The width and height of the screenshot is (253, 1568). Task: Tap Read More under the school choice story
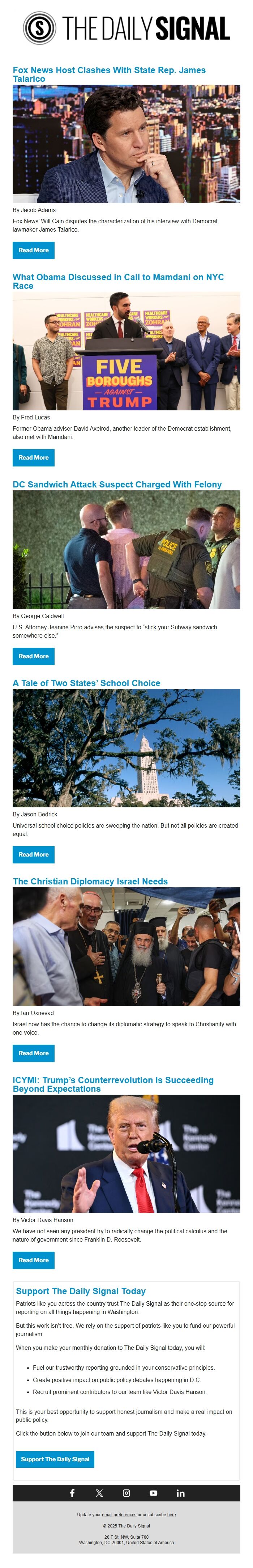click(x=34, y=855)
